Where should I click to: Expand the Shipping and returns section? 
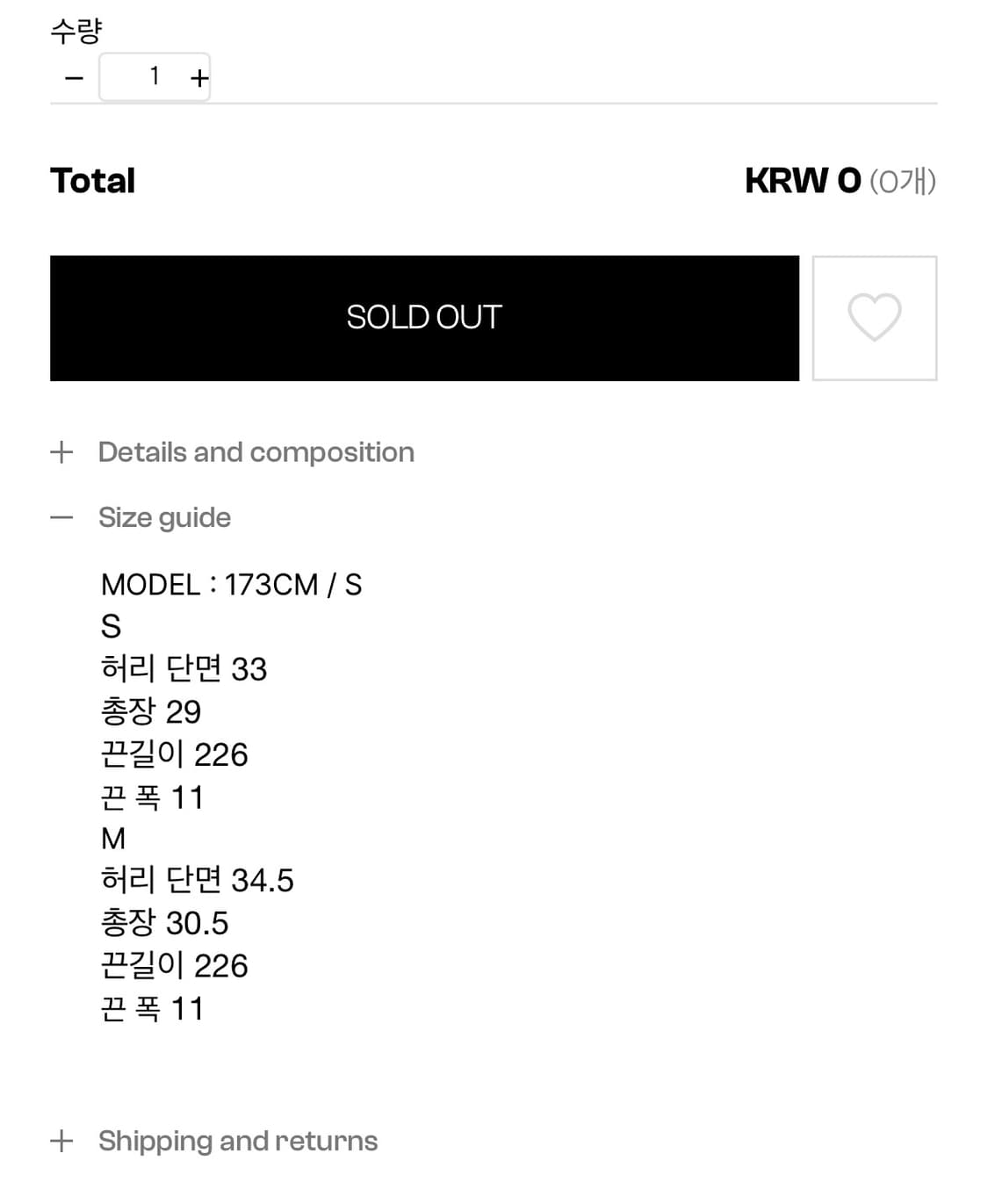click(238, 1141)
